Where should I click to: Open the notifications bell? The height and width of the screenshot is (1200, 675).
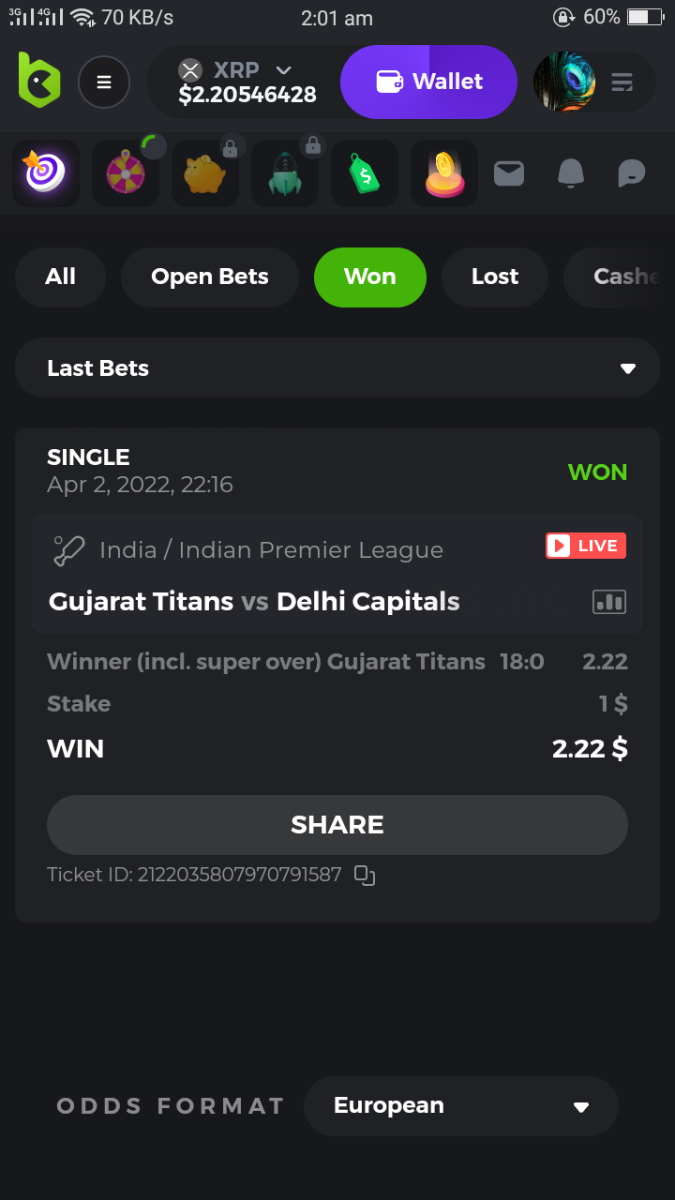coord(570,174)
